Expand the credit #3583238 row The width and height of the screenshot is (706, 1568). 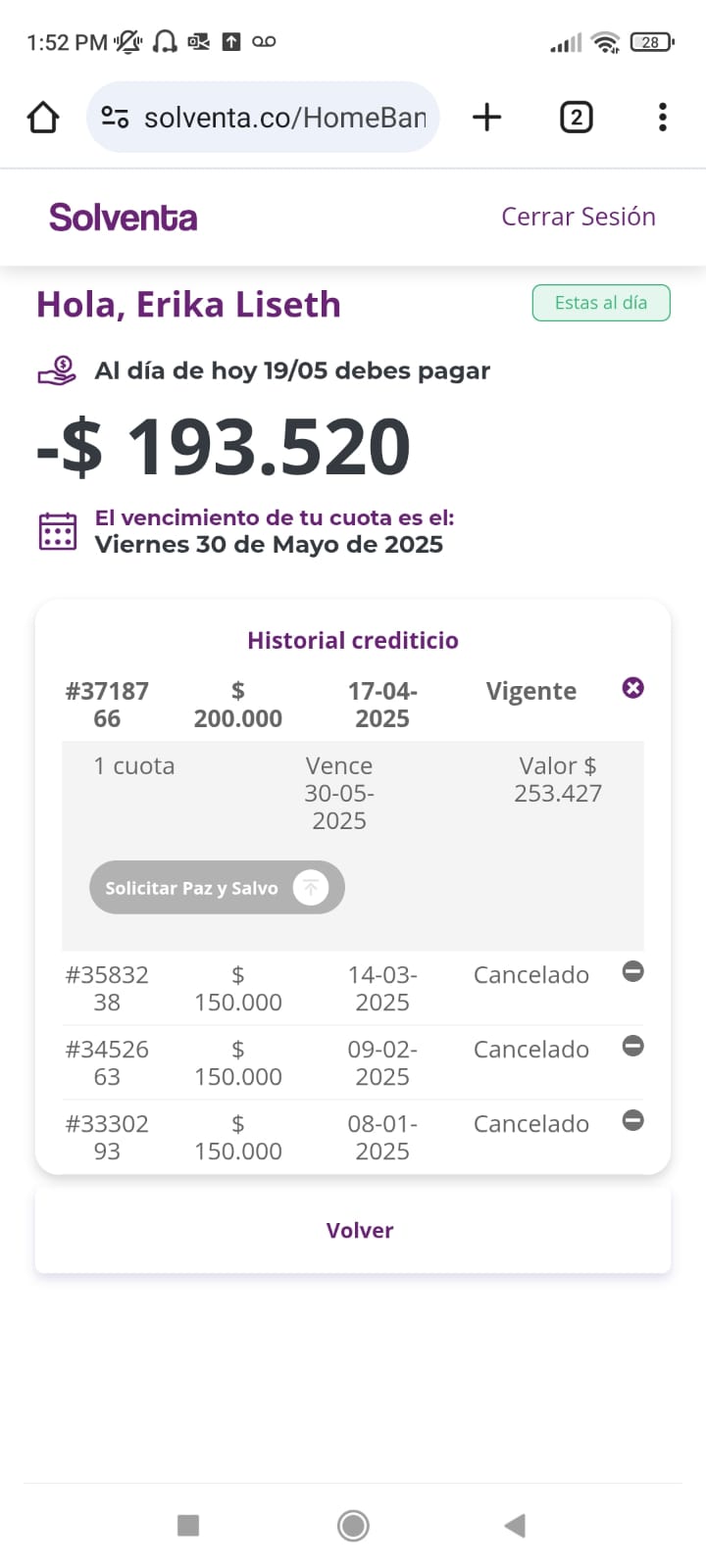point(633,972)
